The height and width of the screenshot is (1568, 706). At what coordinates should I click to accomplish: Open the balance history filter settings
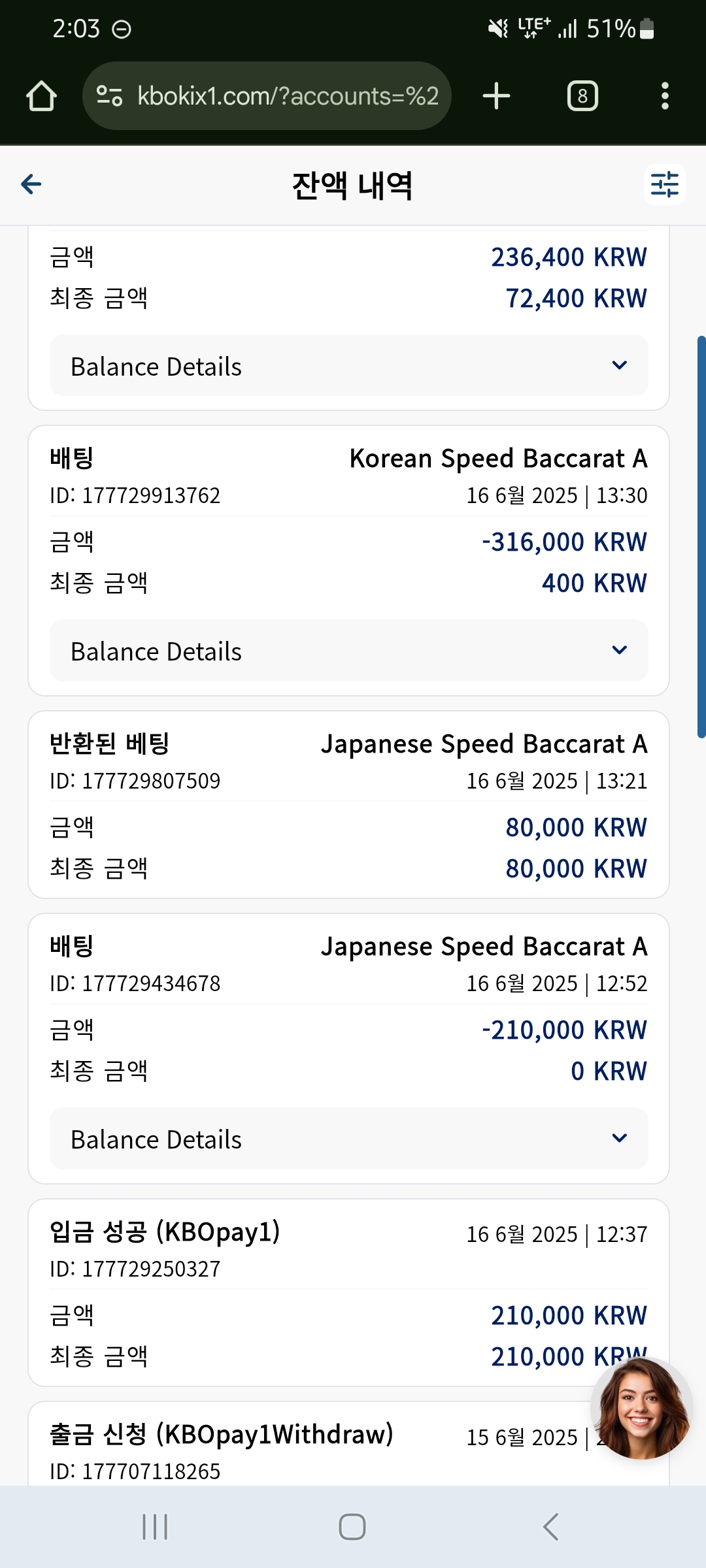[x=665, y=185]
